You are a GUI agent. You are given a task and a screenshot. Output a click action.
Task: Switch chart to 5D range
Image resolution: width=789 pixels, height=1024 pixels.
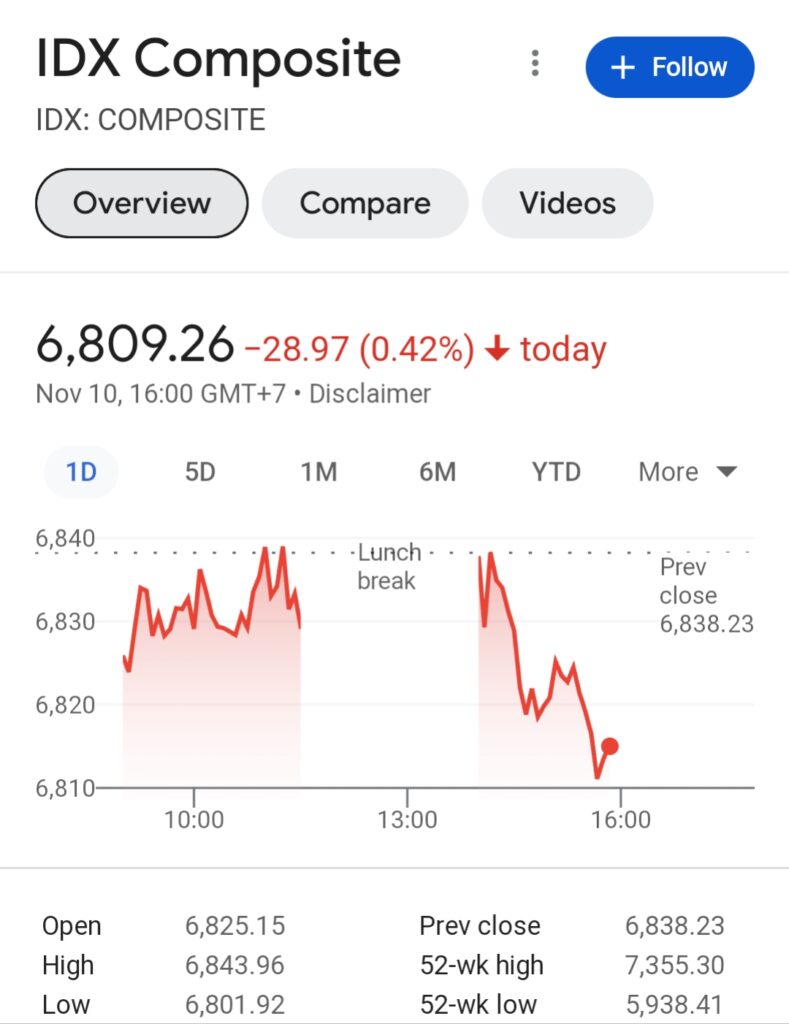pyautogui.click(x=200, y=472)
